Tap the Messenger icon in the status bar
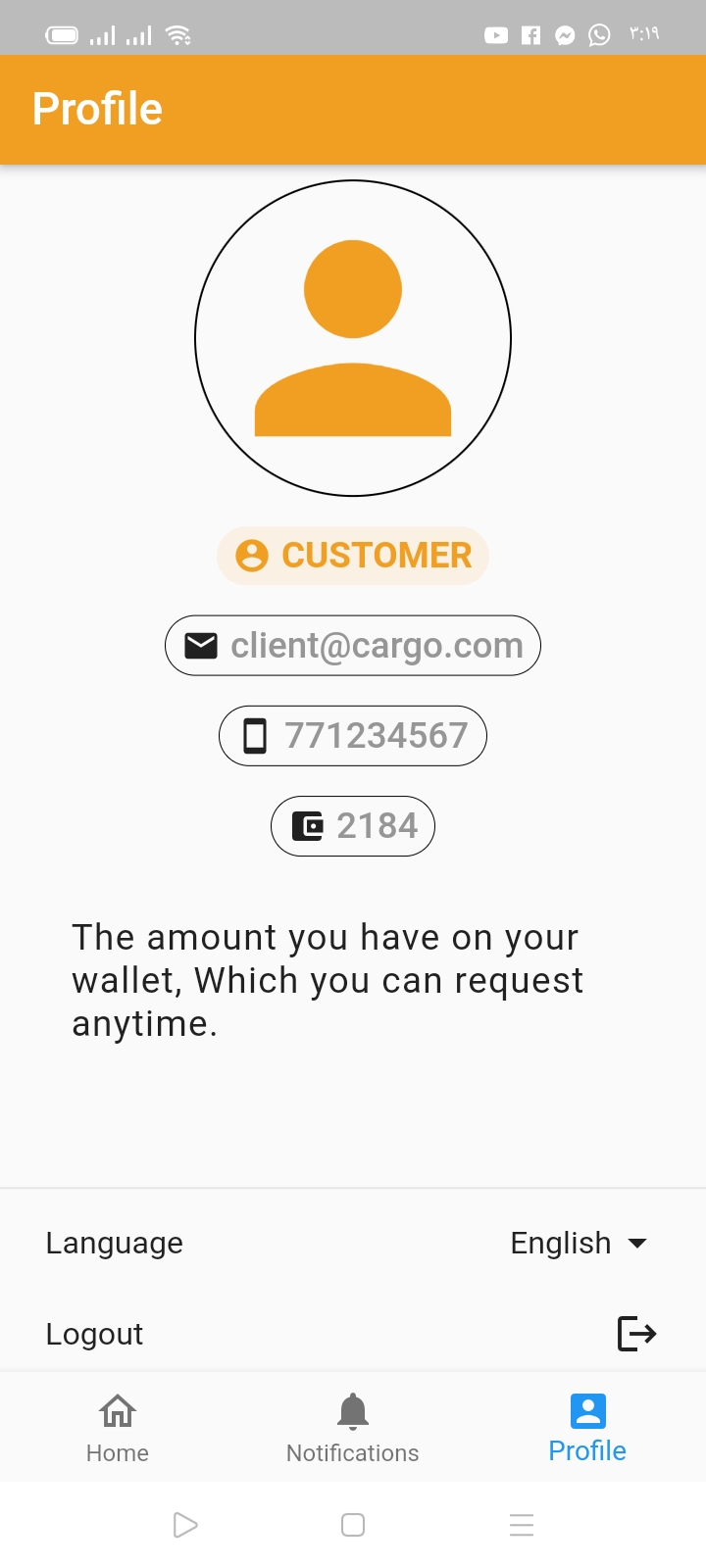Image resolution: width=706 pixels, height=1568 pixels. pyautogui.click(x=564, y=34)
